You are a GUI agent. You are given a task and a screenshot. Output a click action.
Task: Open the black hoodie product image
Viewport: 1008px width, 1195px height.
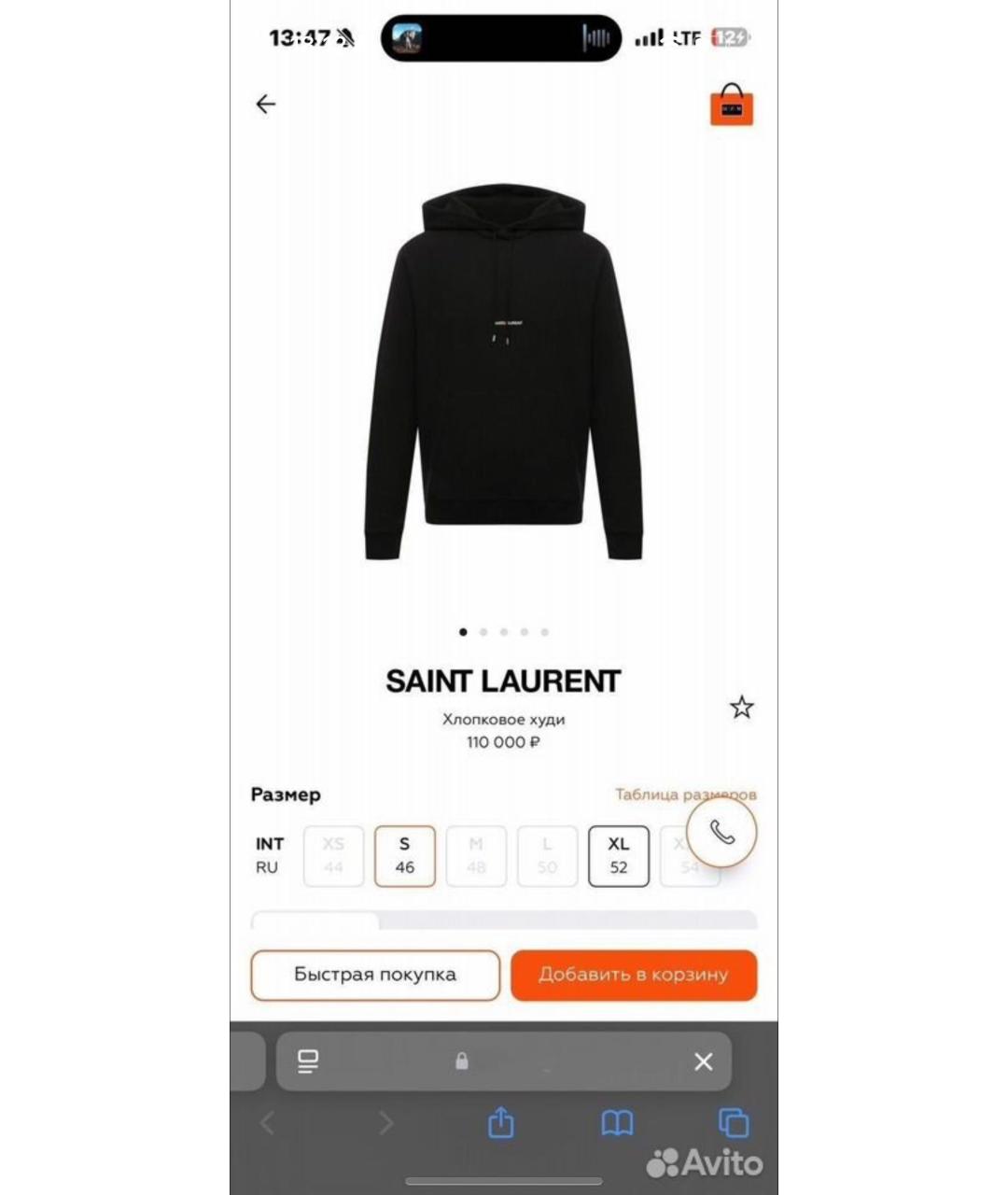point(503,373)
